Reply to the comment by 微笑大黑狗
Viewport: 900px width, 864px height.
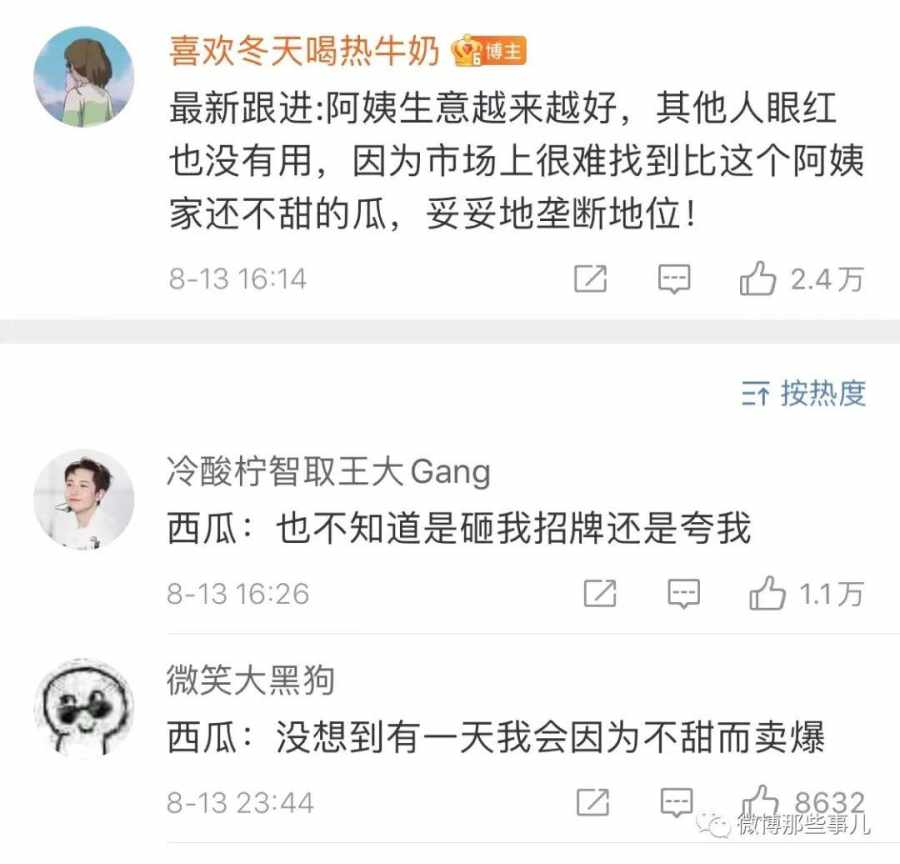pyautogui.click(x=676, y=801)
